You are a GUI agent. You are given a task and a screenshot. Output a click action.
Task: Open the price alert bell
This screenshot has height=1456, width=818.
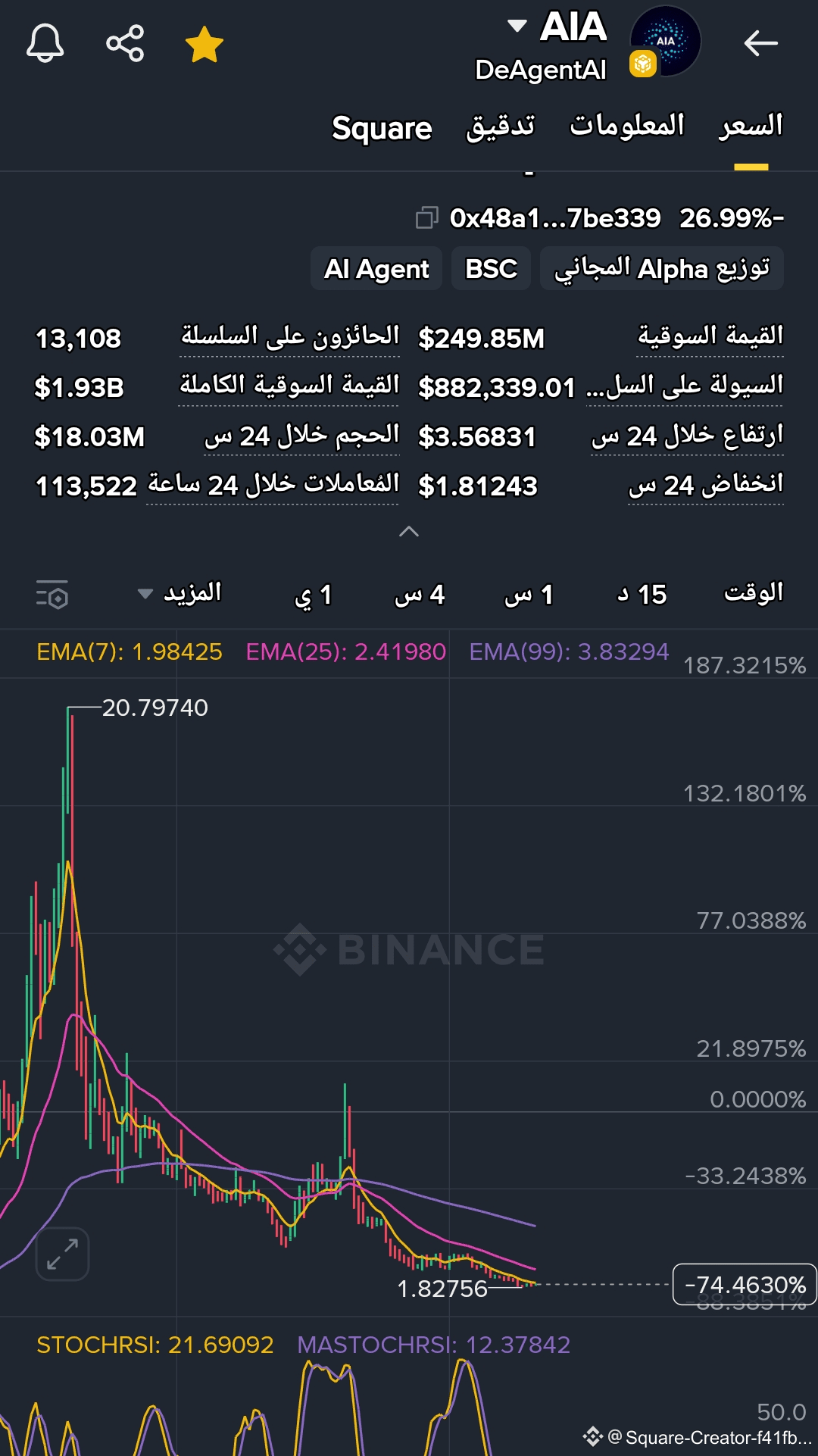45,43
